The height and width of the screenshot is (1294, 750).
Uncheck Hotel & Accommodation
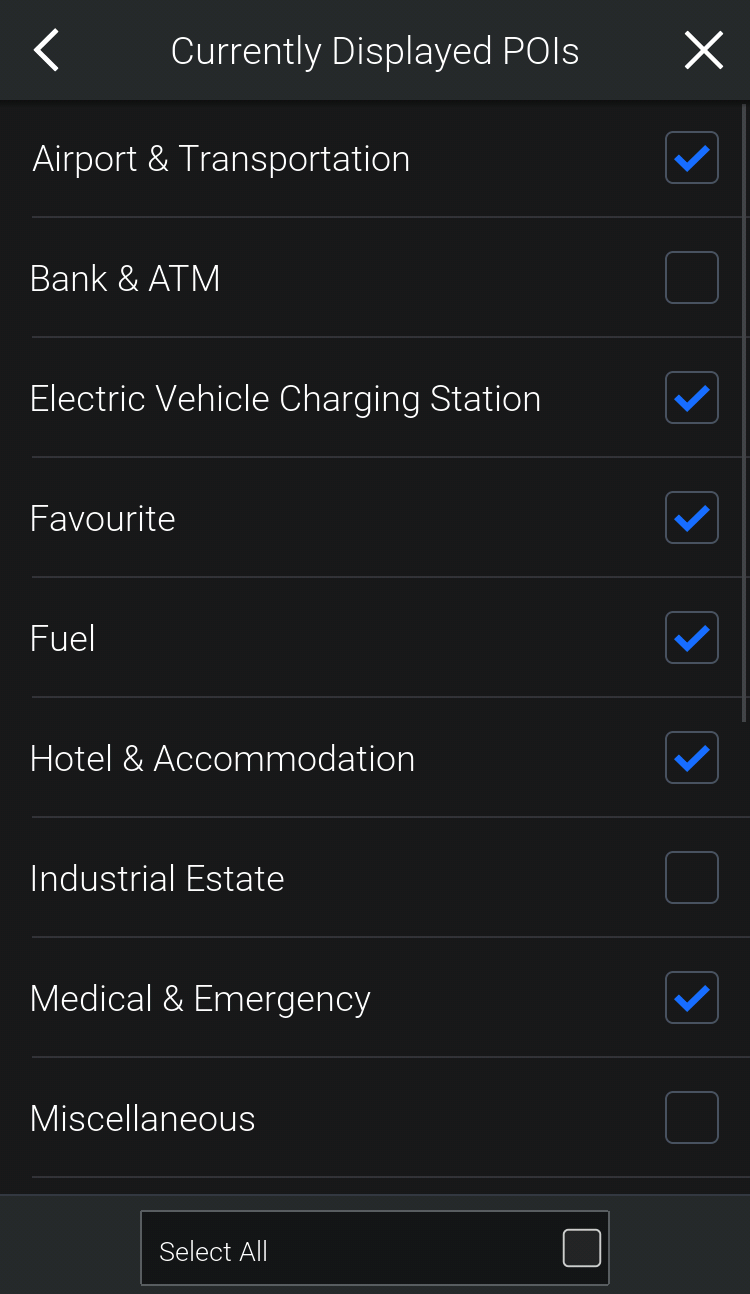click(x=691, y=758)
